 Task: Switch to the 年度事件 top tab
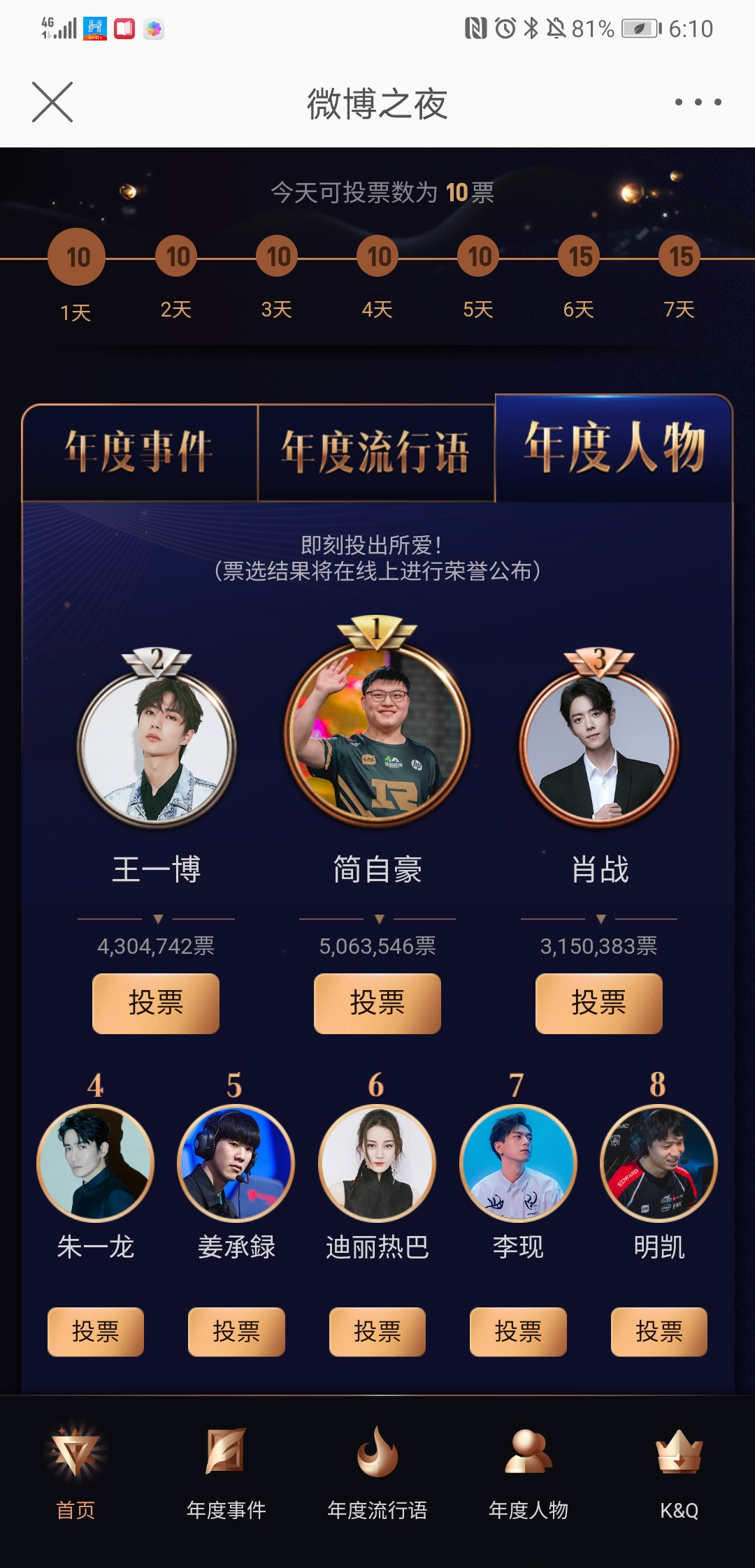pyautogui.click(x=140, y=452)
